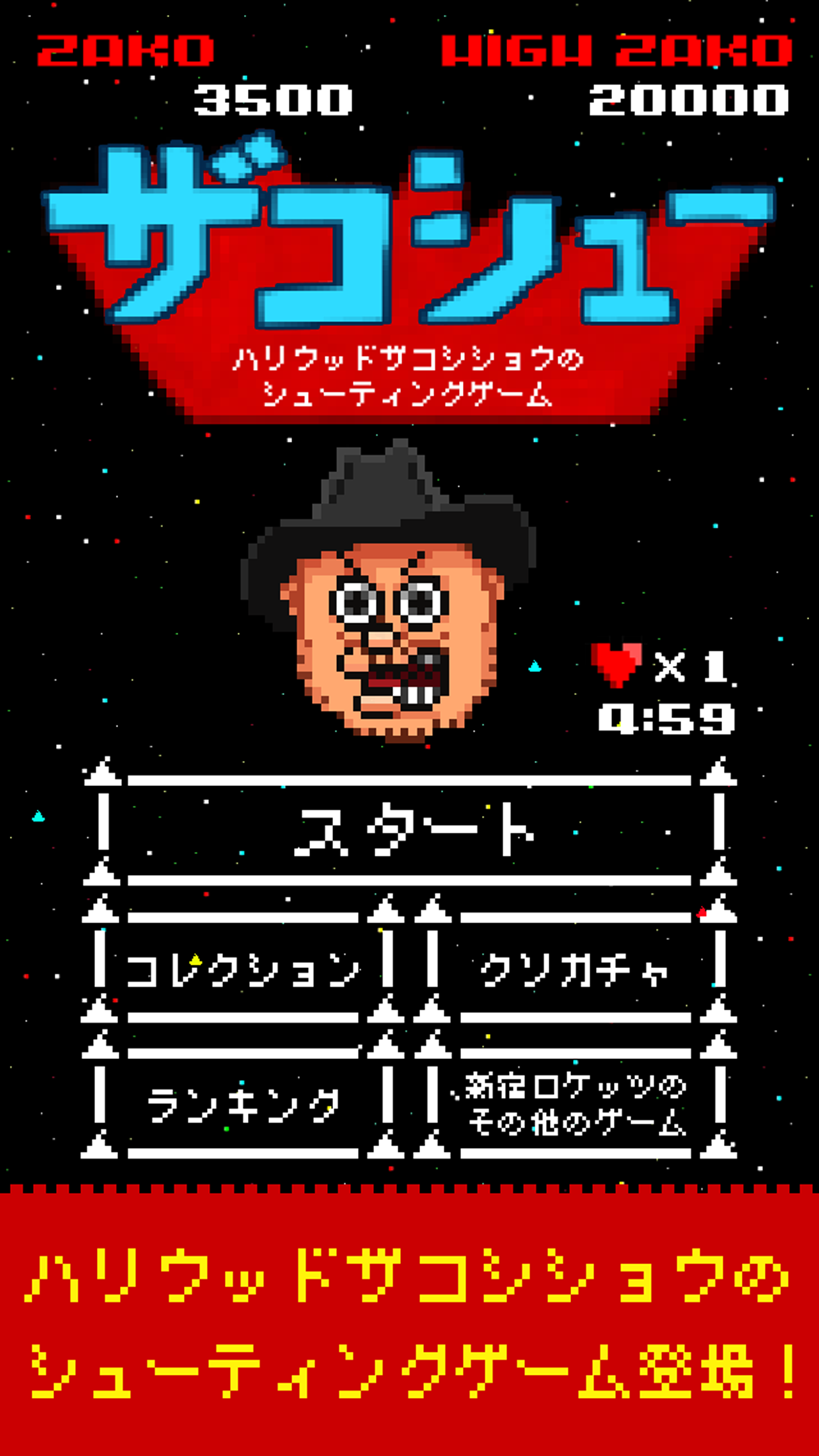View the ランキング leaderboard

(243, 1103)
